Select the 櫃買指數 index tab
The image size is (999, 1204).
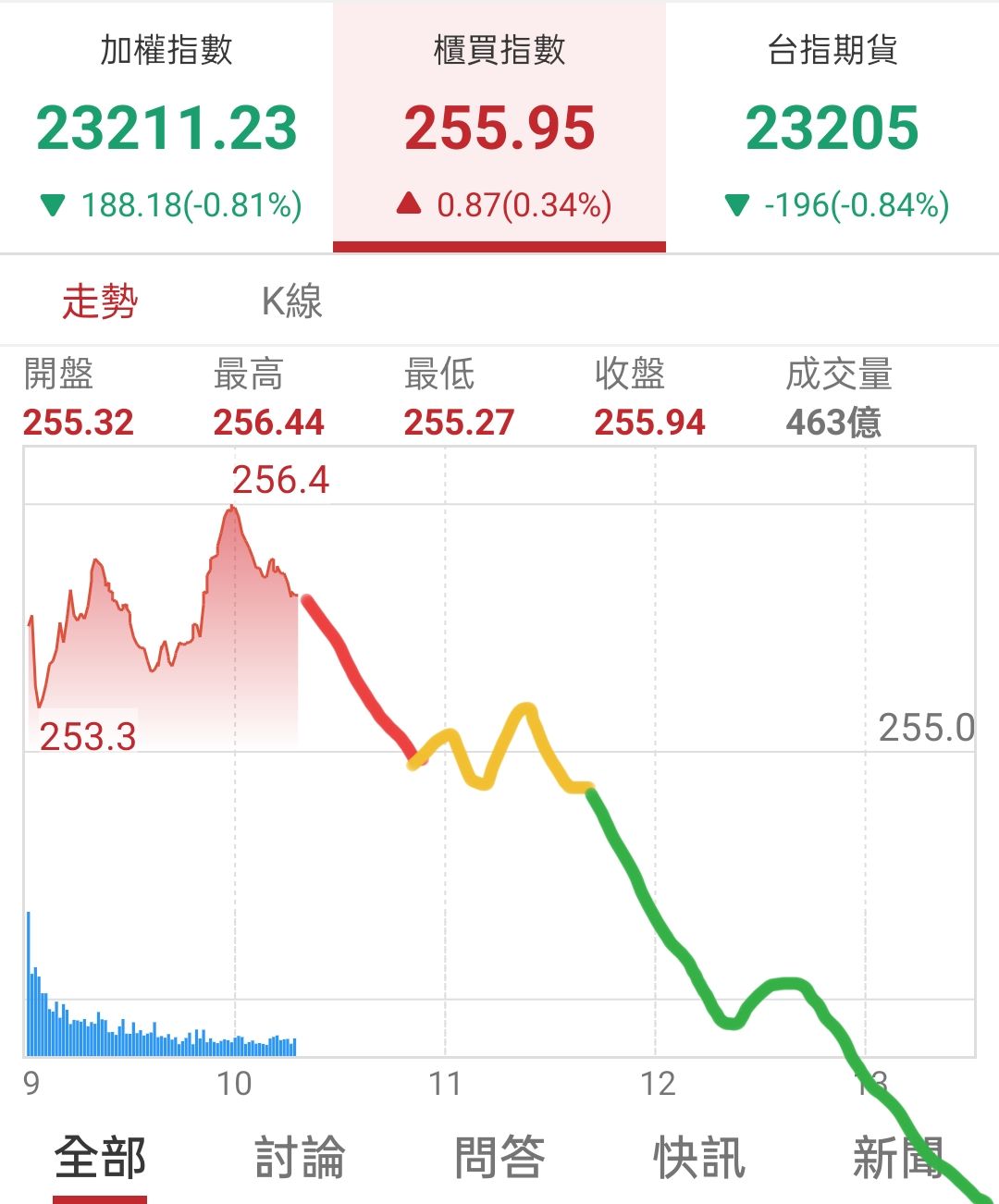pyautogui.click(x=499, y=127)
